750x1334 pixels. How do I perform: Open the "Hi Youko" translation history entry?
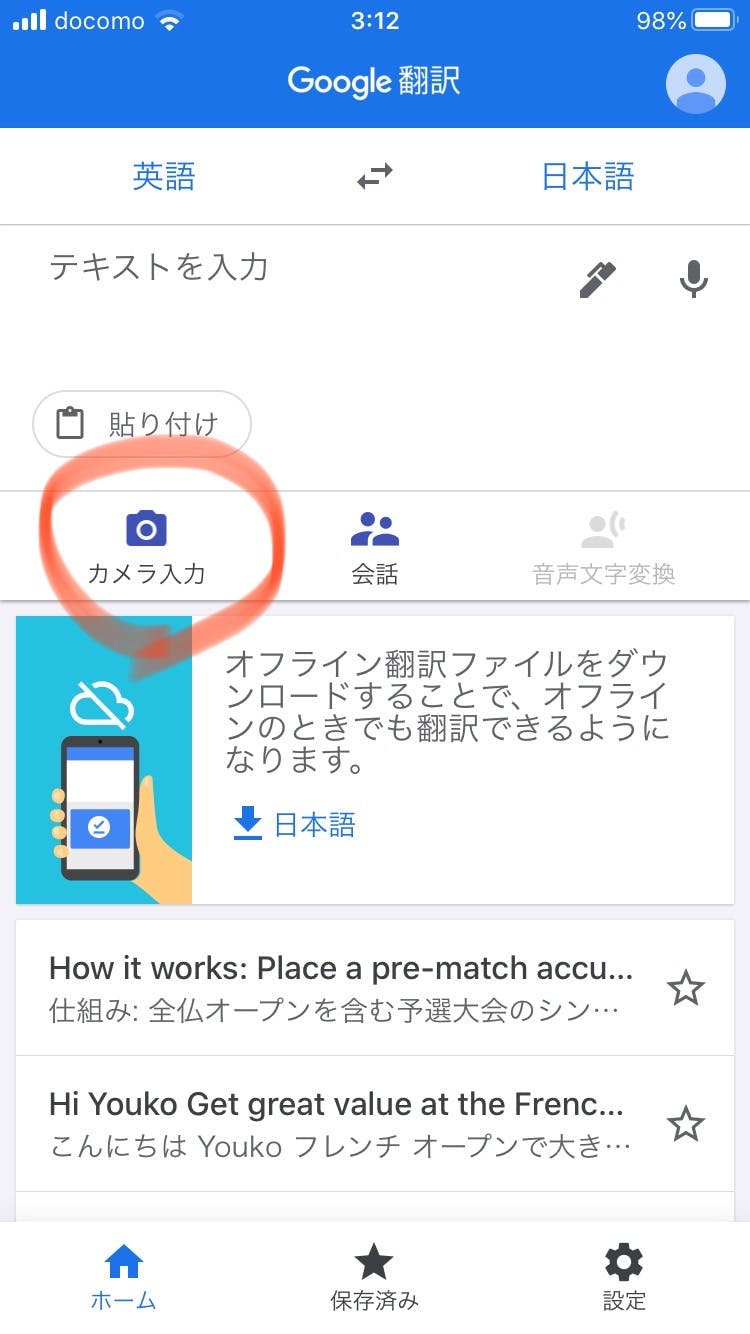tap(340, 1124)
